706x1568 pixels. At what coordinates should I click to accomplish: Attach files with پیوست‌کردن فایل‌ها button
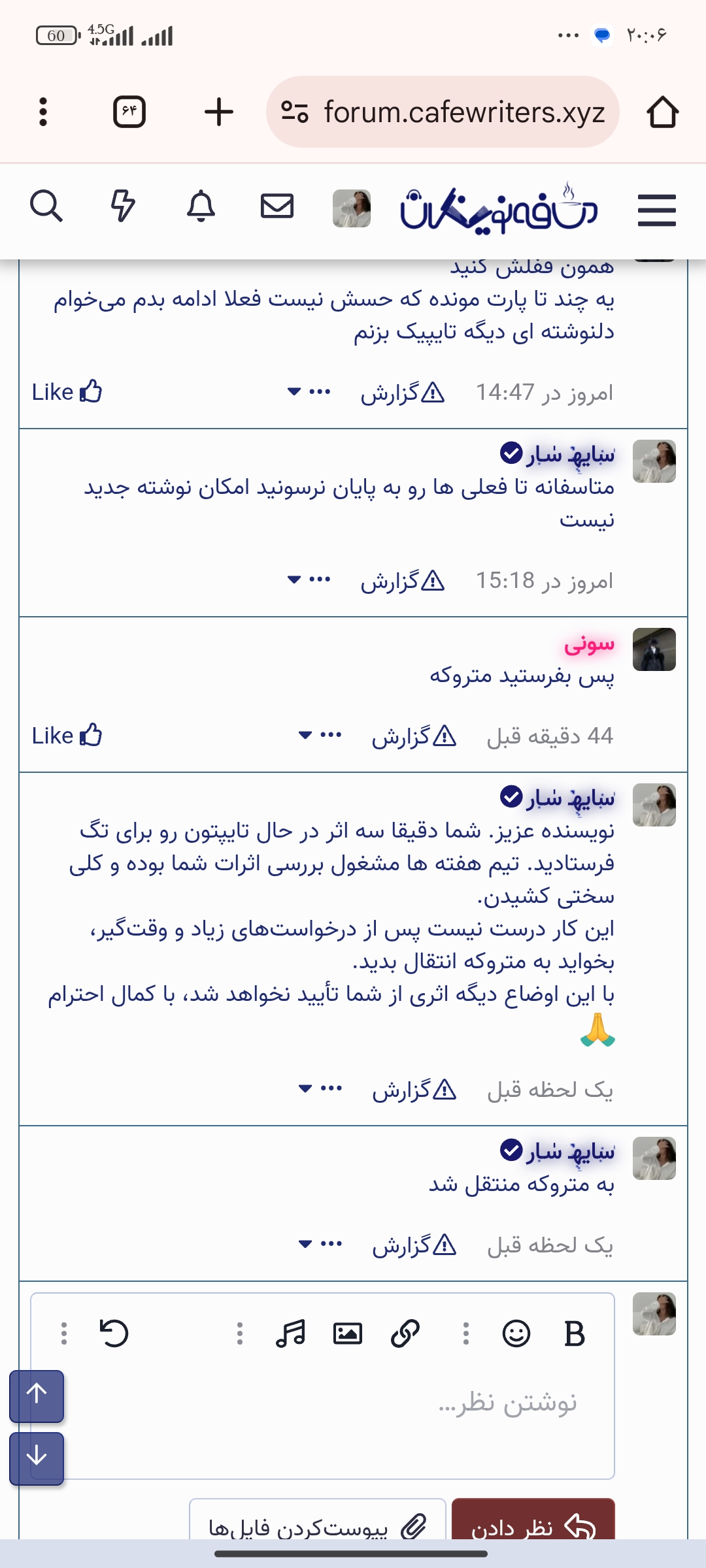tap(318, 1520)
